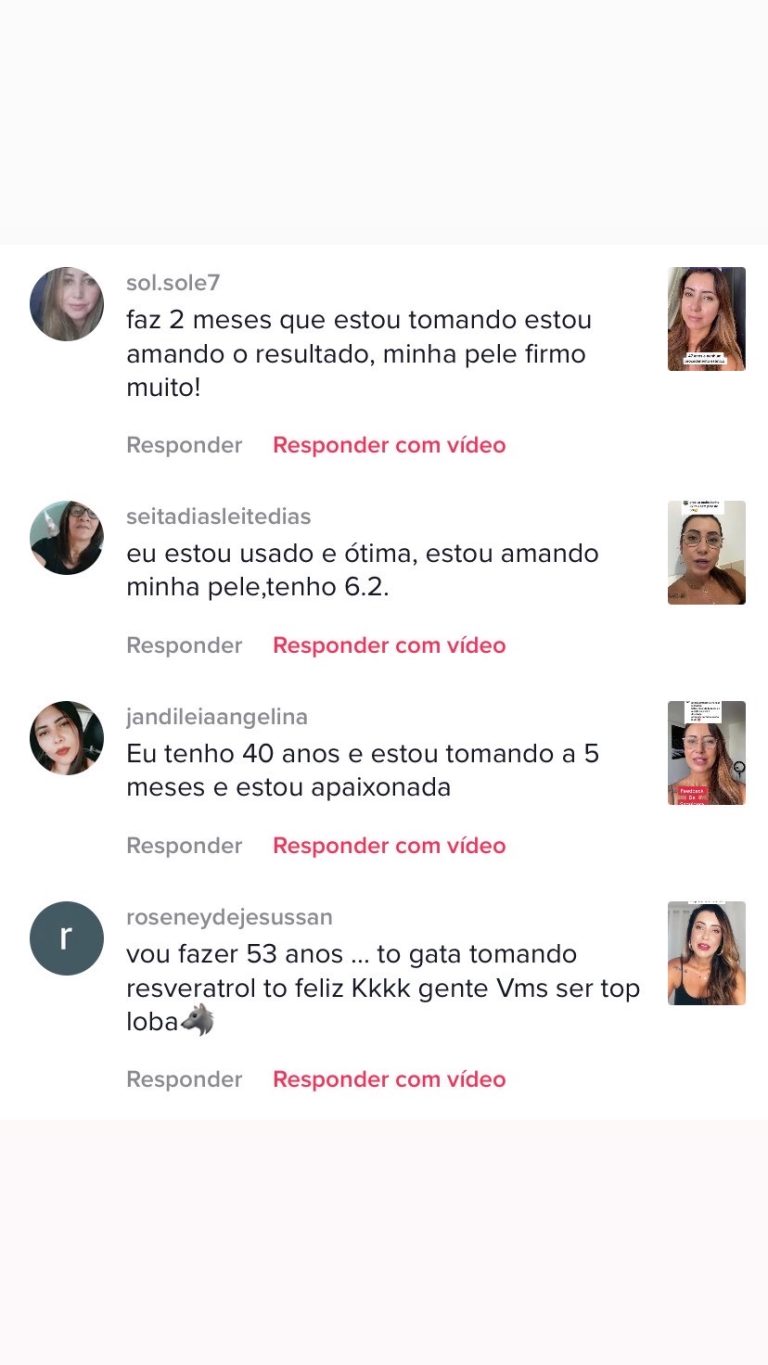Screen dimensions: 768x1365
Task: View seitadiasleitedias's profile avatar
Action: pos(67,538)
